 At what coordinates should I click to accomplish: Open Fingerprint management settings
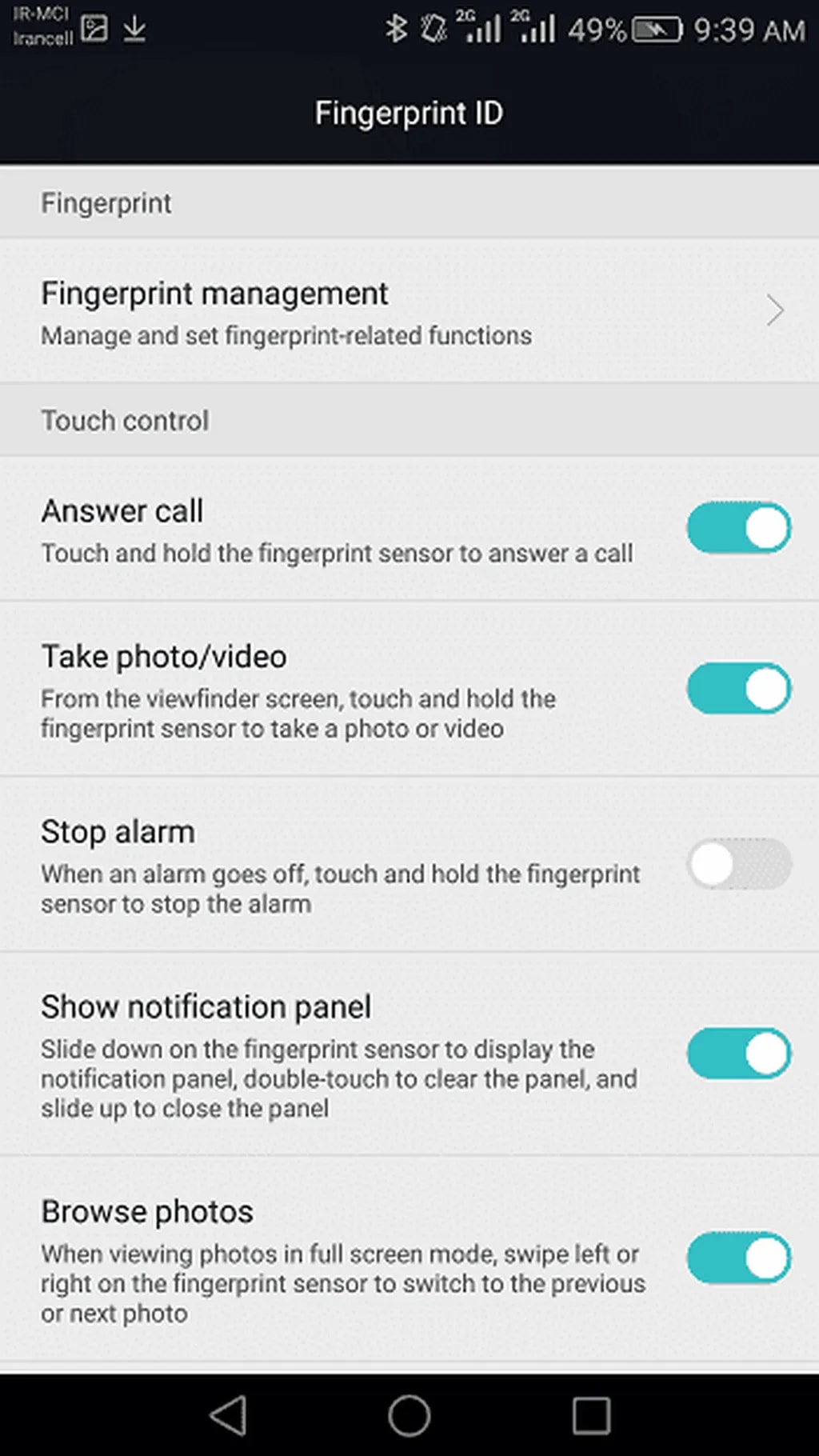(x=408, y=311)
